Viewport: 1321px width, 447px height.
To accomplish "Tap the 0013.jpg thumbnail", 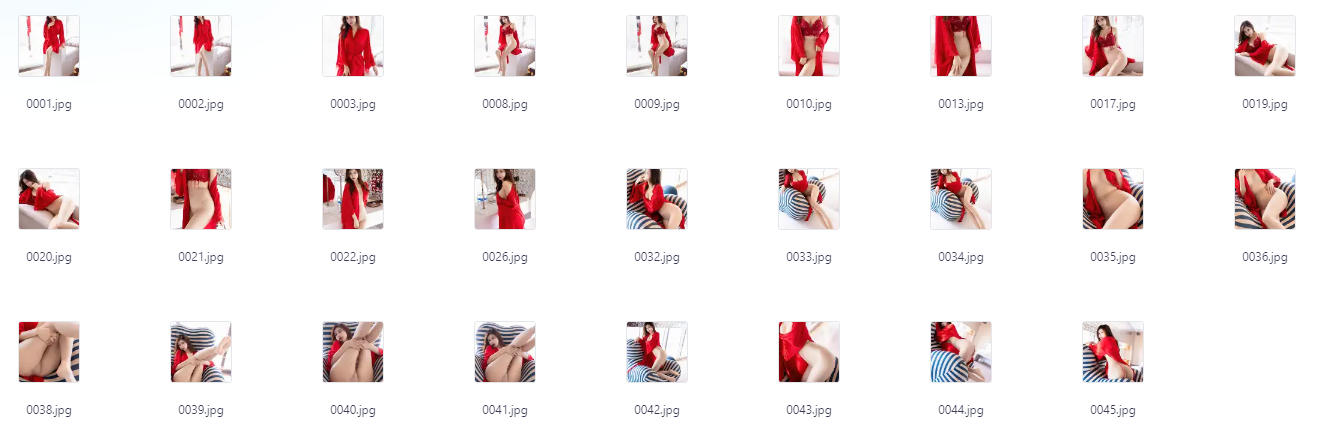I will (x=961, y=46).
